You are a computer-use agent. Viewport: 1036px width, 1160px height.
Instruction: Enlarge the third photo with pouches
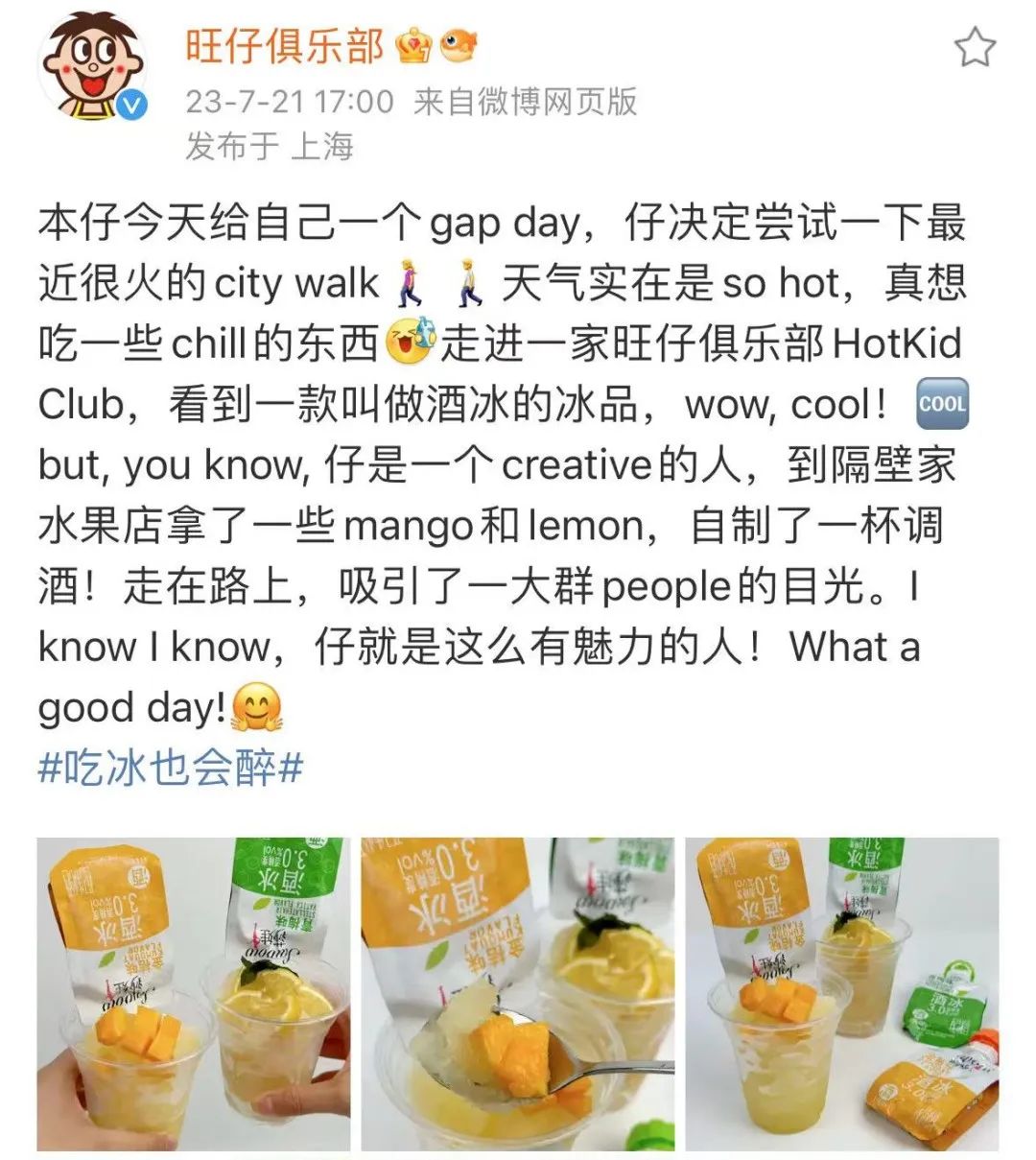[x=842, y=993]
